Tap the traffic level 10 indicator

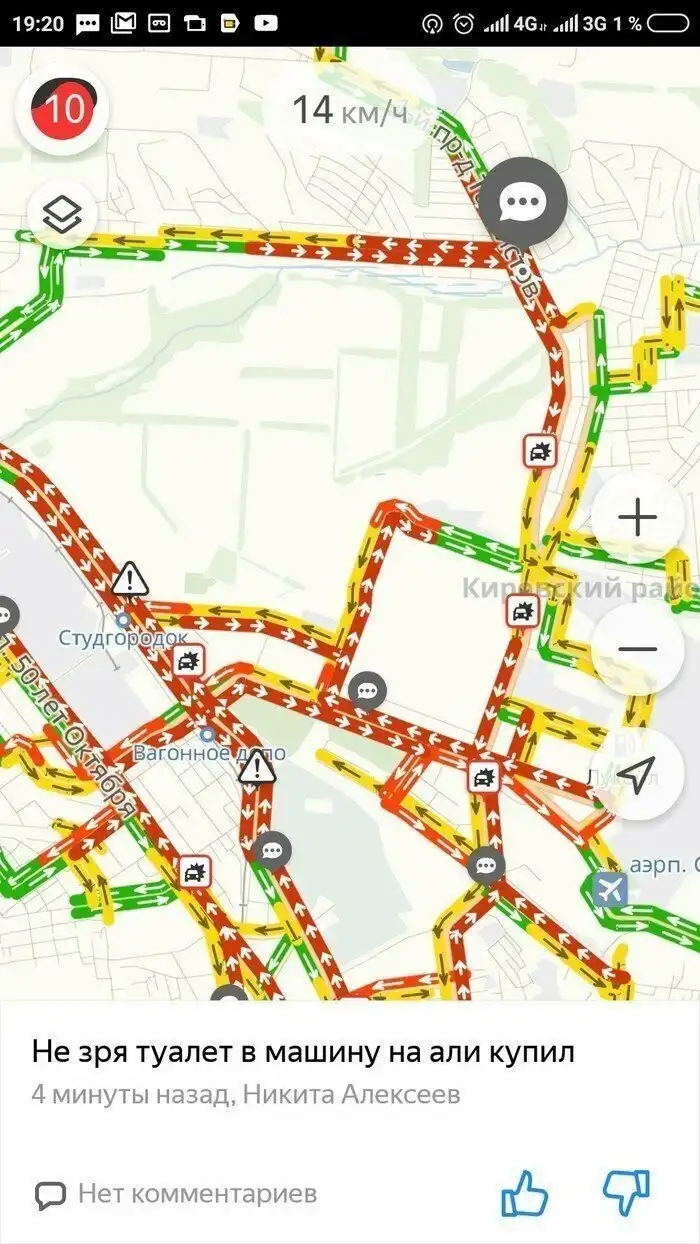62,108
